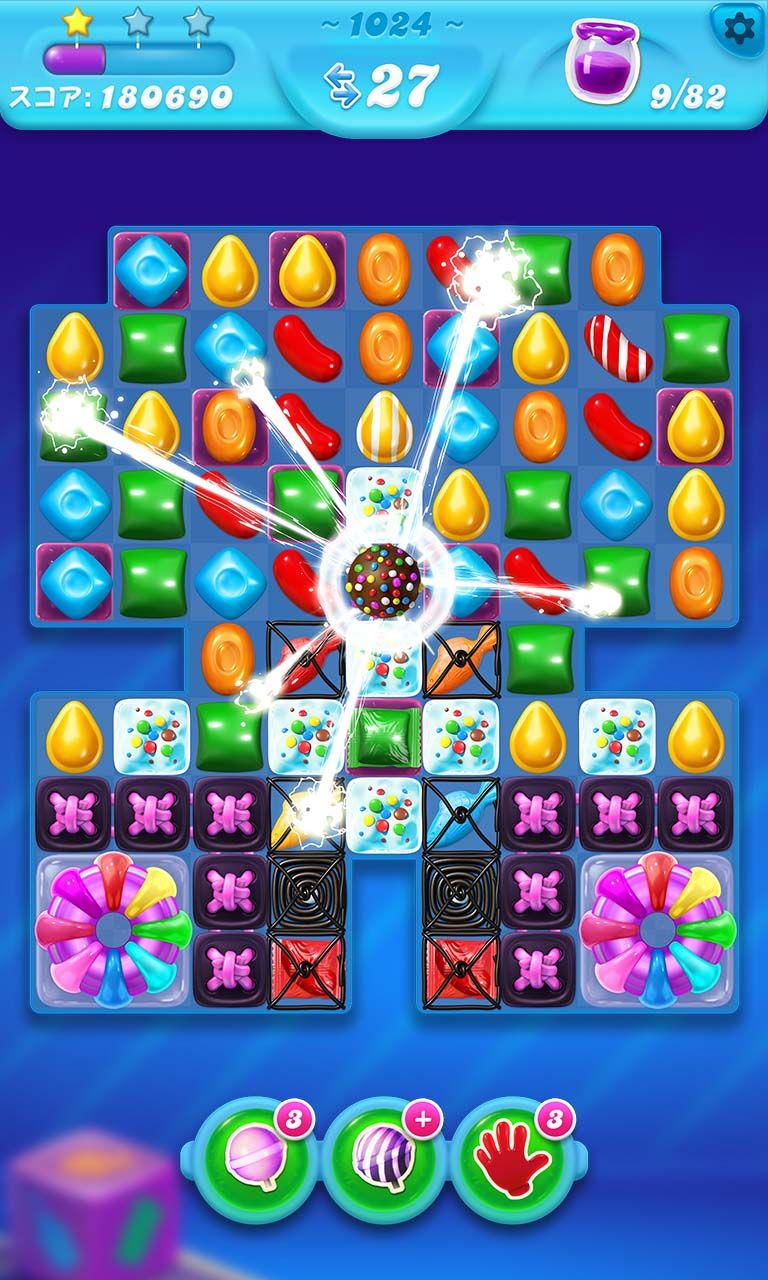This screenshot has width=768, height=1280.
Task: Tap the yellow striped candy
Action: [384, 424]
